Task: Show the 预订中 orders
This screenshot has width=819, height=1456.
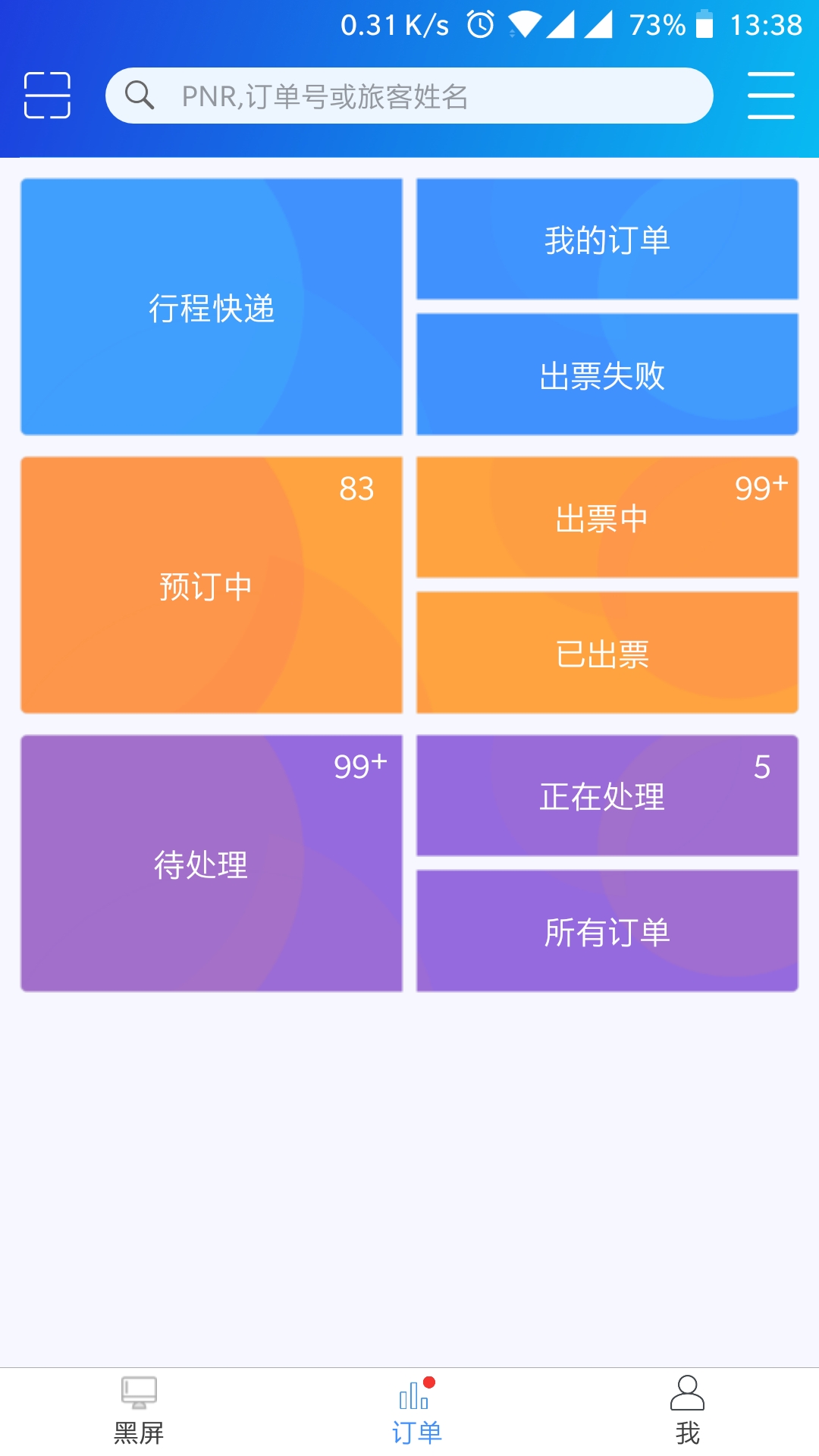Action: tap(212, 585)
